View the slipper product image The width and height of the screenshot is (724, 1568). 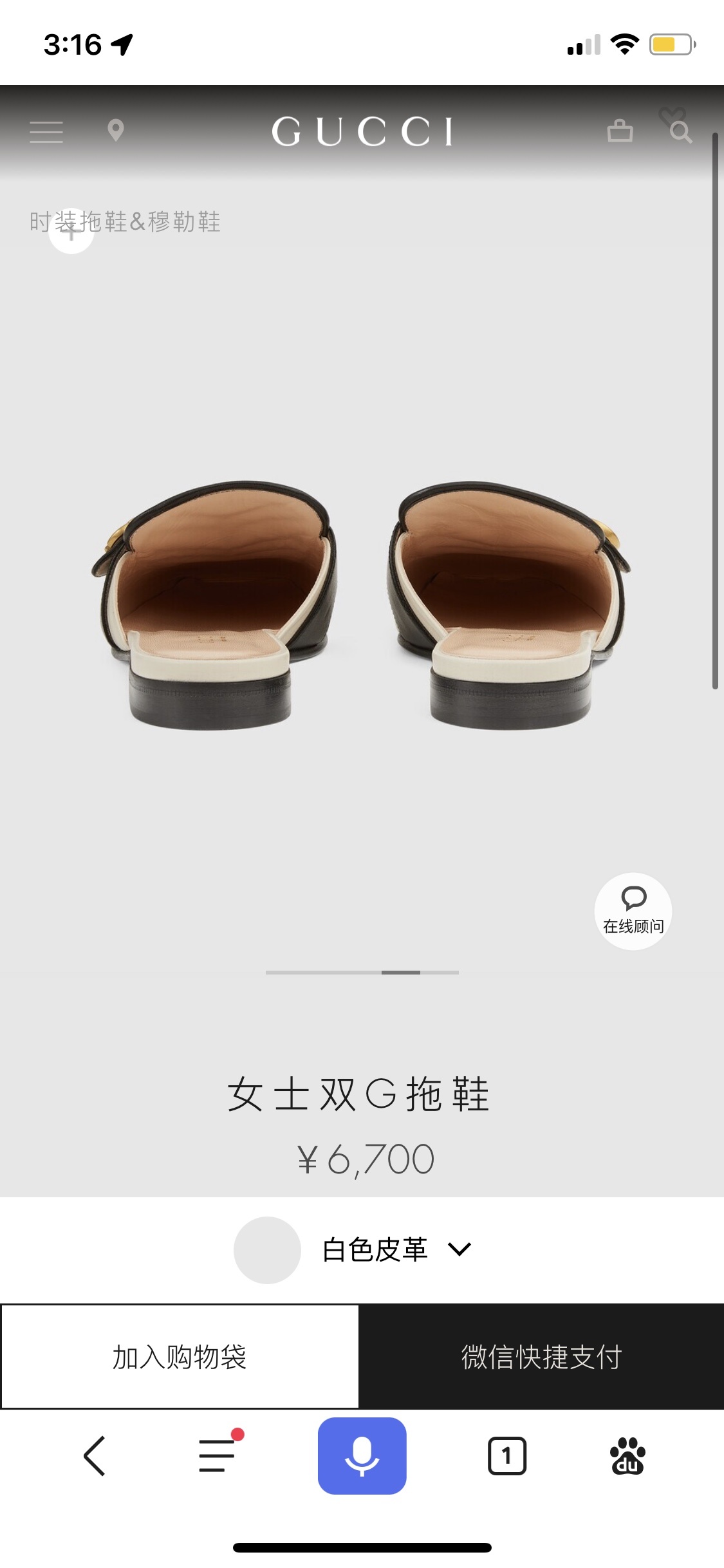pos(360,605)
